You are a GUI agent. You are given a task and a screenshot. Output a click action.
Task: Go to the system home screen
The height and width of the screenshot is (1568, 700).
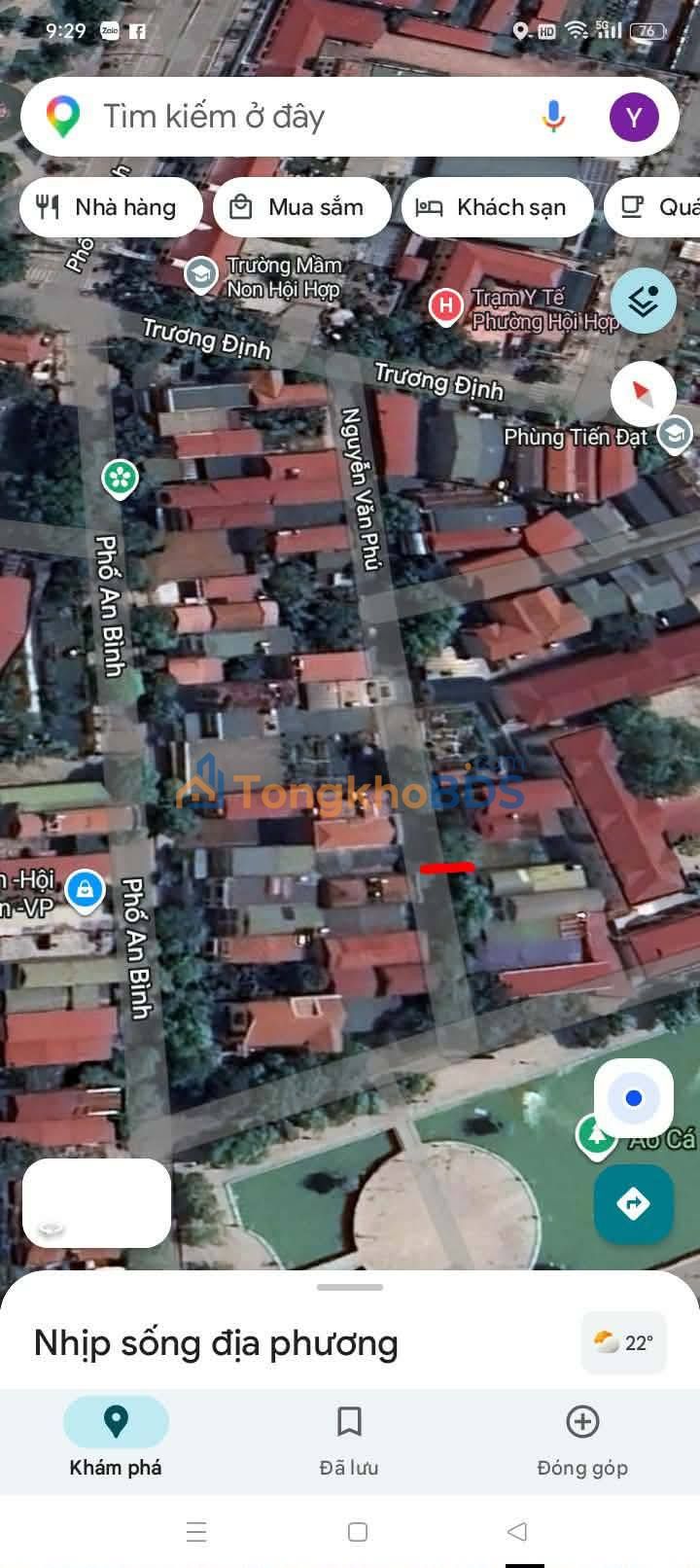pos(358,1532)
